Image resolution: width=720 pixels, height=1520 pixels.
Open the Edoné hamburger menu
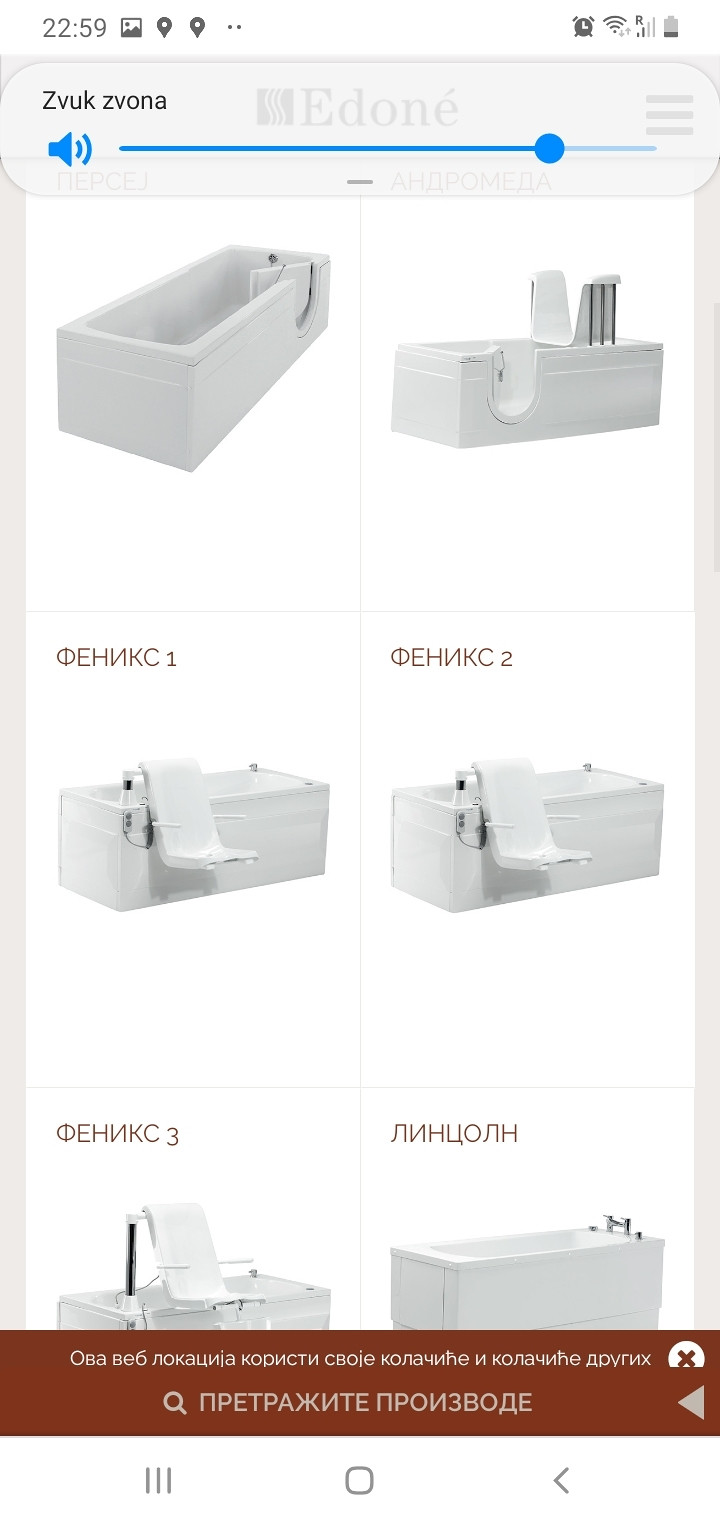[669, 114]
